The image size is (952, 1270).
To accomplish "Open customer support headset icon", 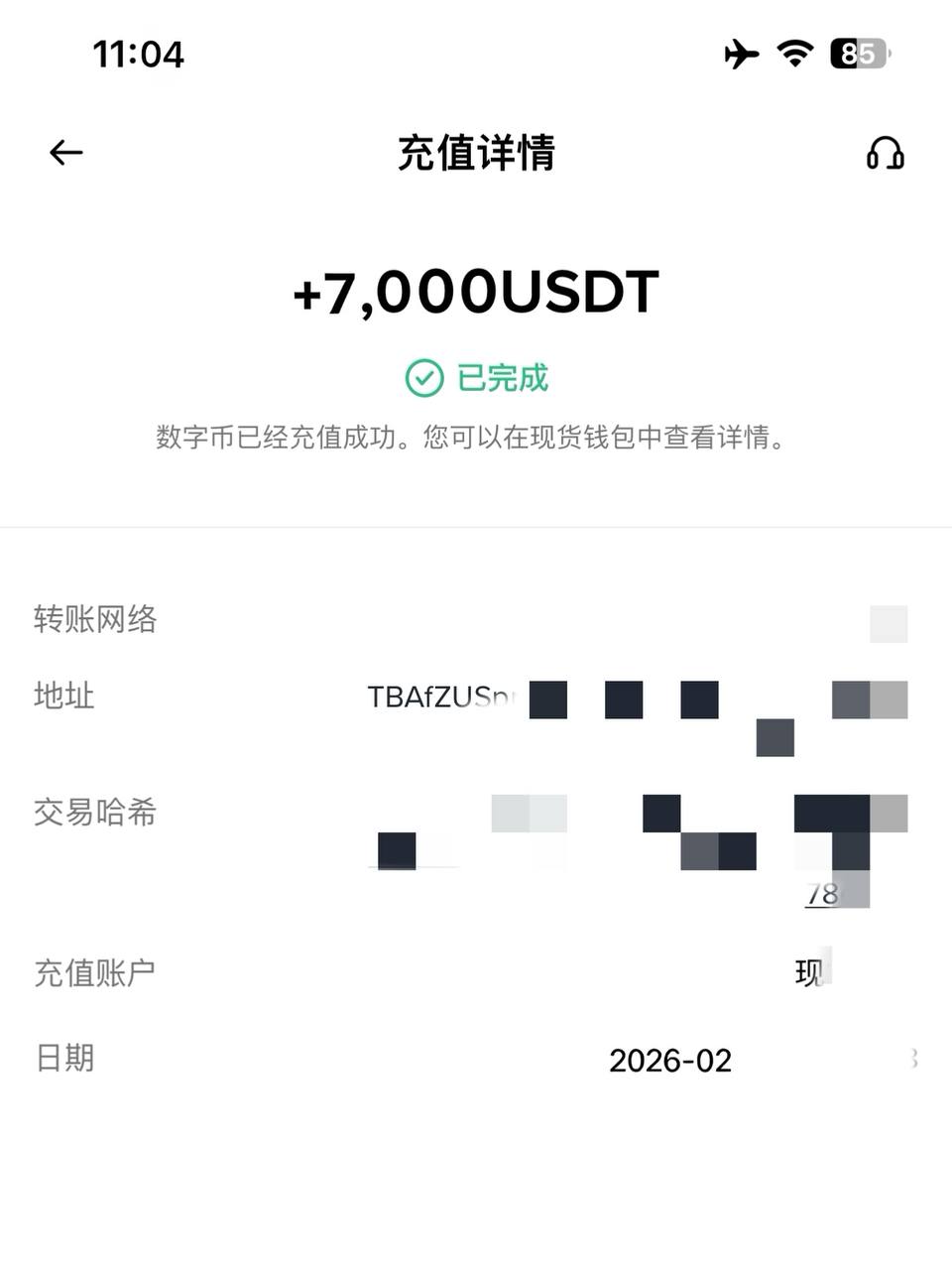I will coord(885,154).
